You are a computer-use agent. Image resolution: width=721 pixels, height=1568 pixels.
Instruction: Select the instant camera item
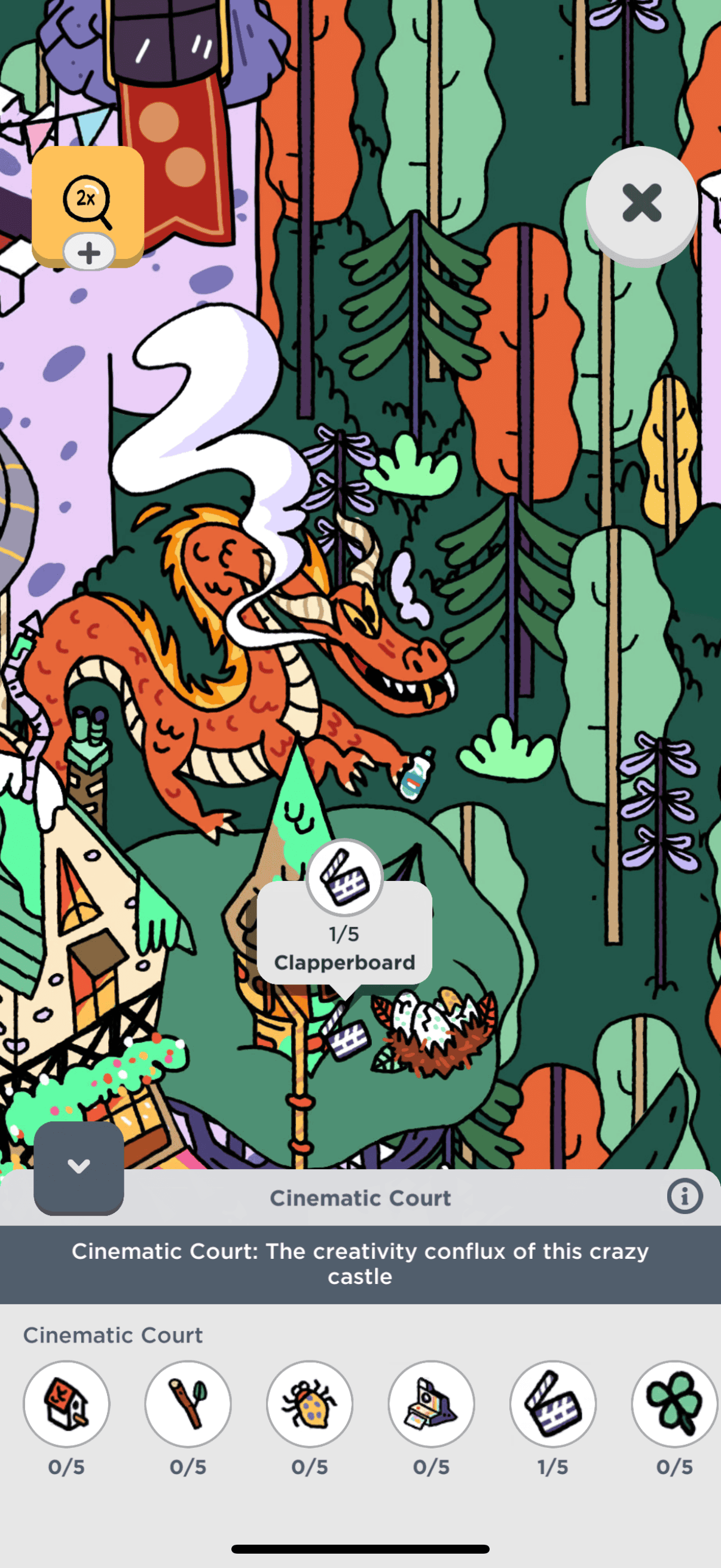pos(432,1403)
